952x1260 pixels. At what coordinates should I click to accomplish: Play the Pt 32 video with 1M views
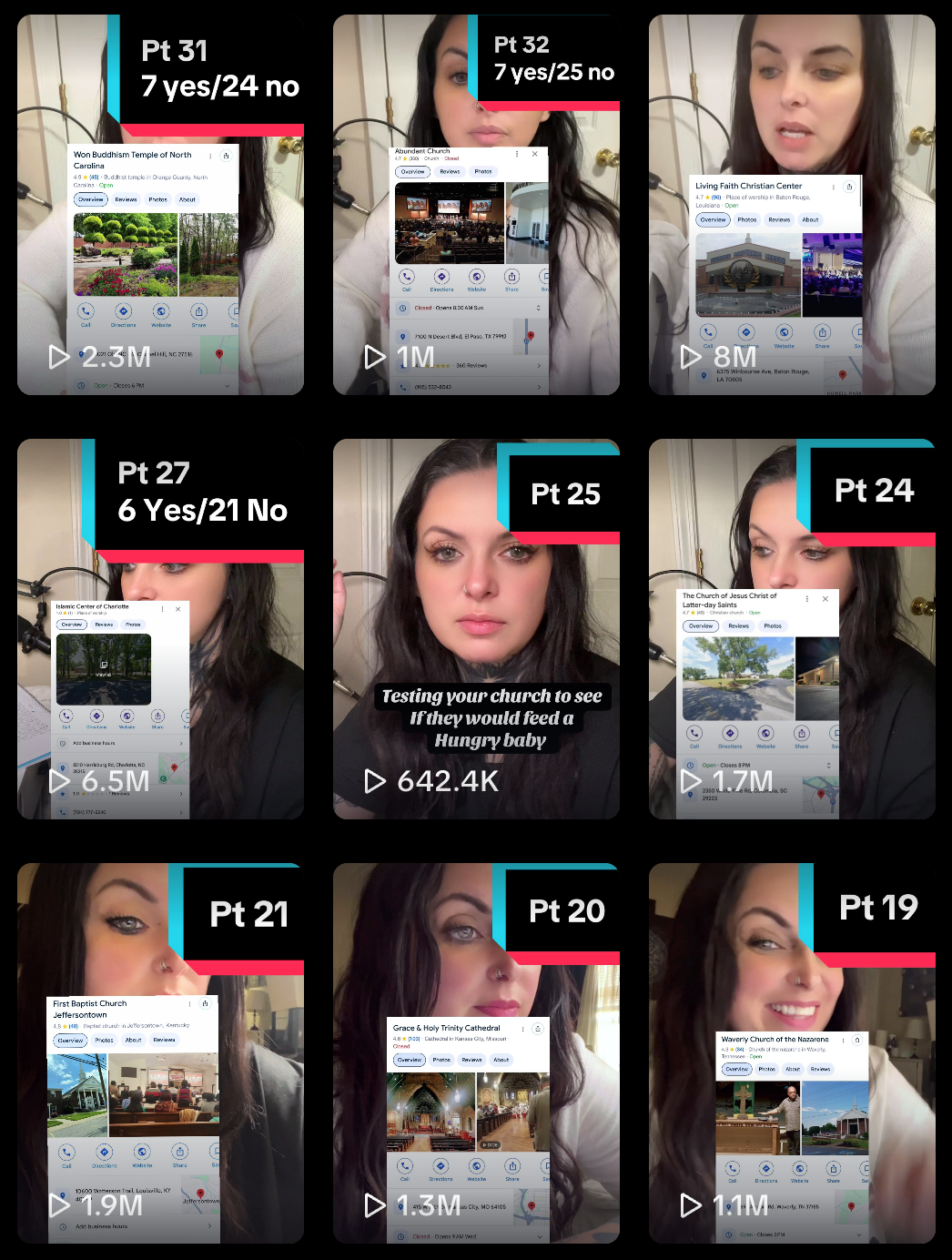click(x=476, y=205)
